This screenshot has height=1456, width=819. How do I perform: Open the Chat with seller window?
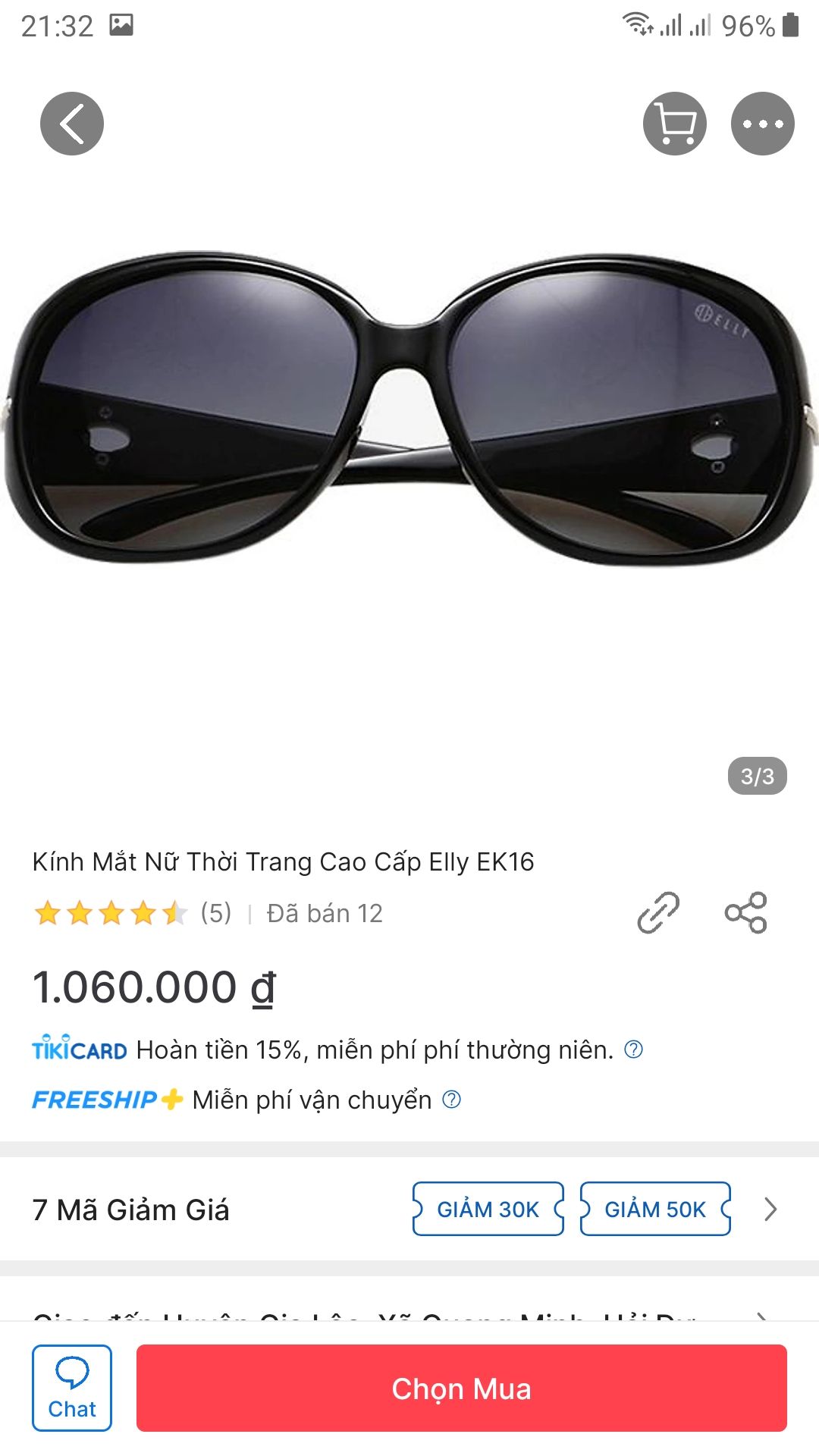71,1388
